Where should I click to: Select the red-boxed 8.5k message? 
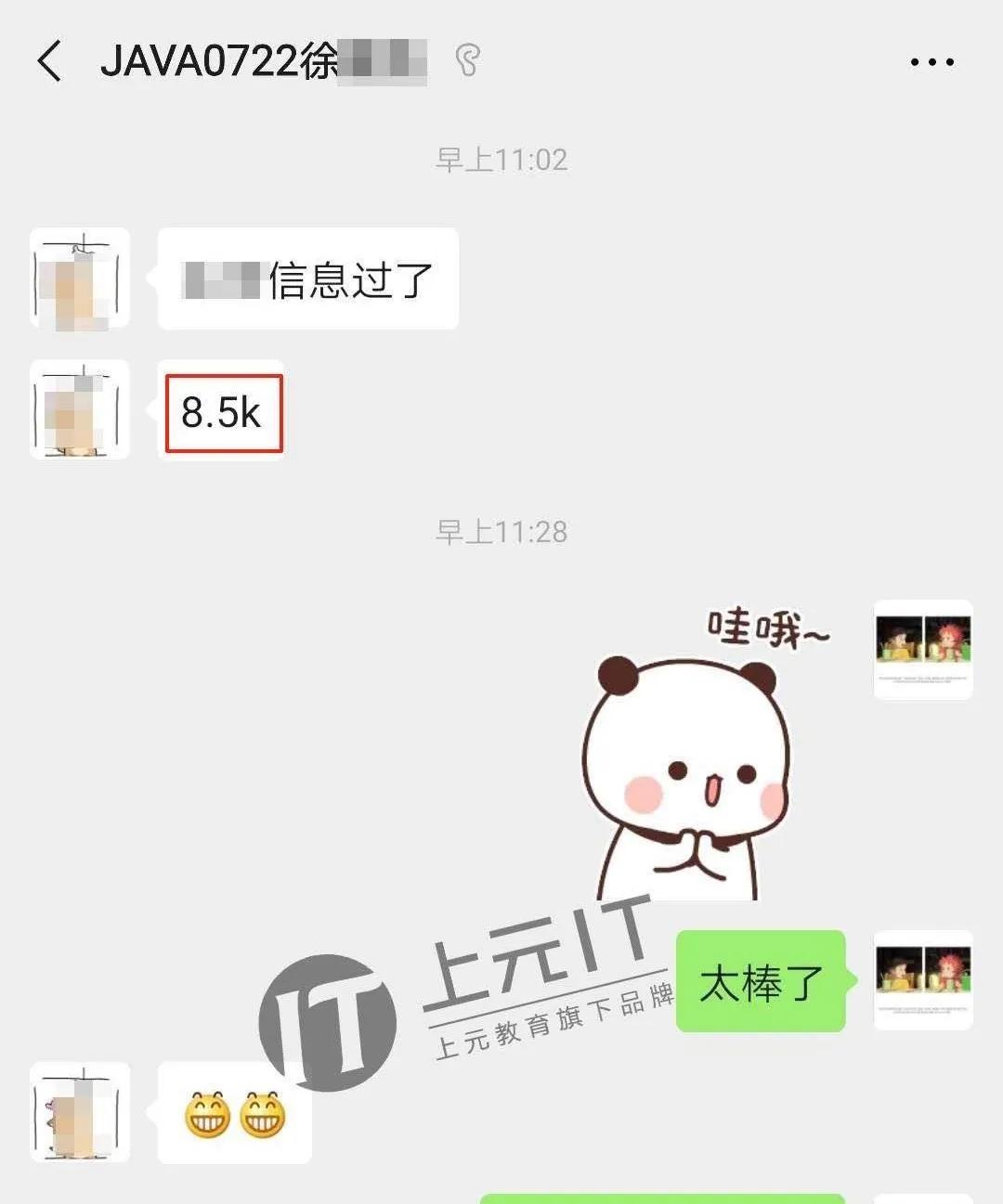click(x=222, y=413)
